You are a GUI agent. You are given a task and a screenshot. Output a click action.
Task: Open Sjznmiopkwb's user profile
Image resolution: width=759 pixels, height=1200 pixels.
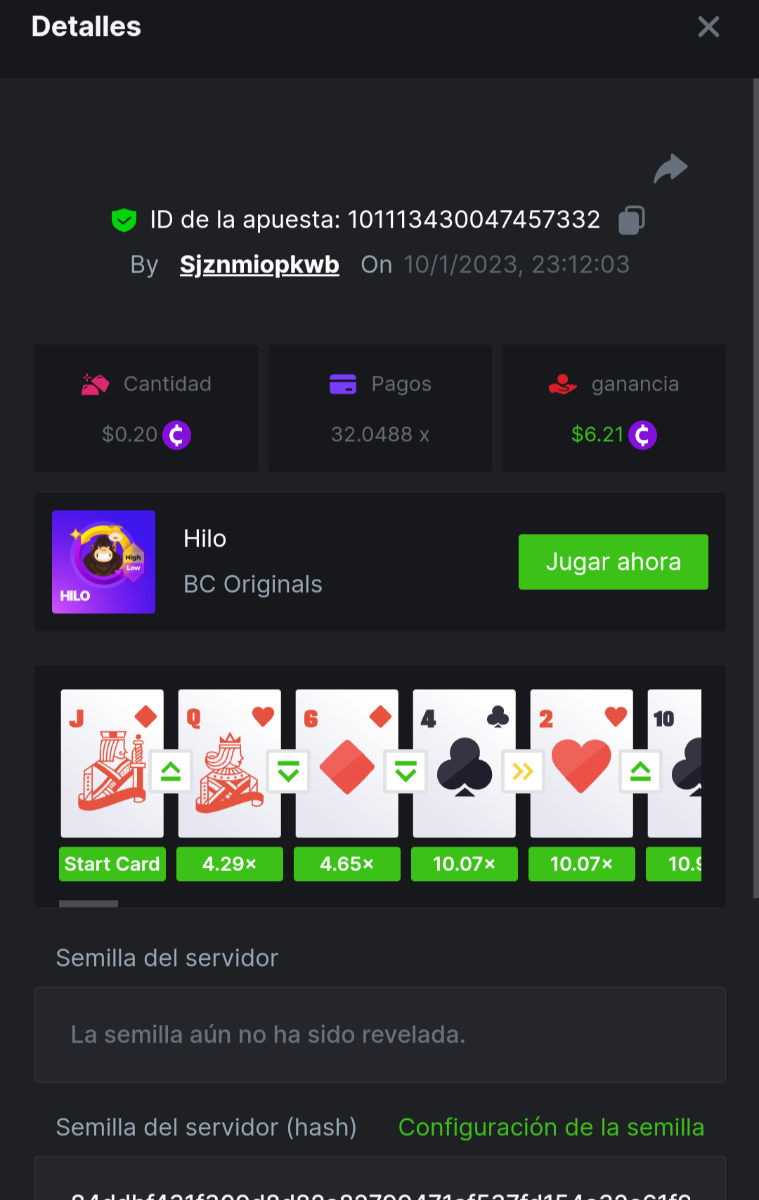259,265
